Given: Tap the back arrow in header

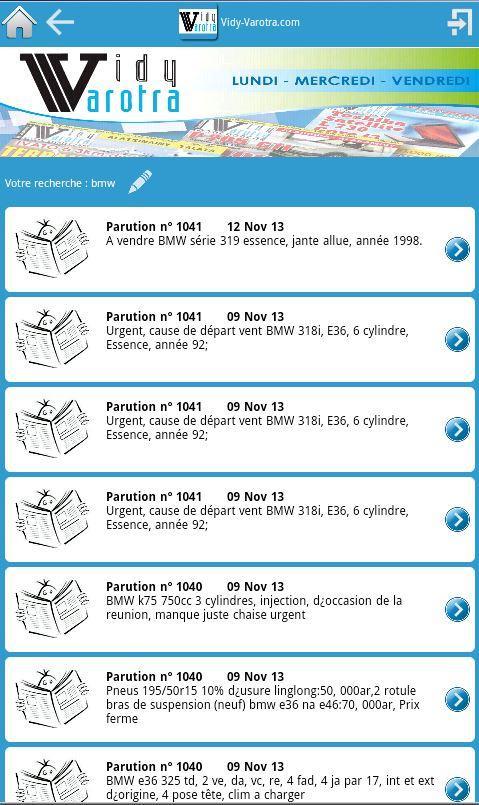Looking at the screenshot, I should [60, 22].
